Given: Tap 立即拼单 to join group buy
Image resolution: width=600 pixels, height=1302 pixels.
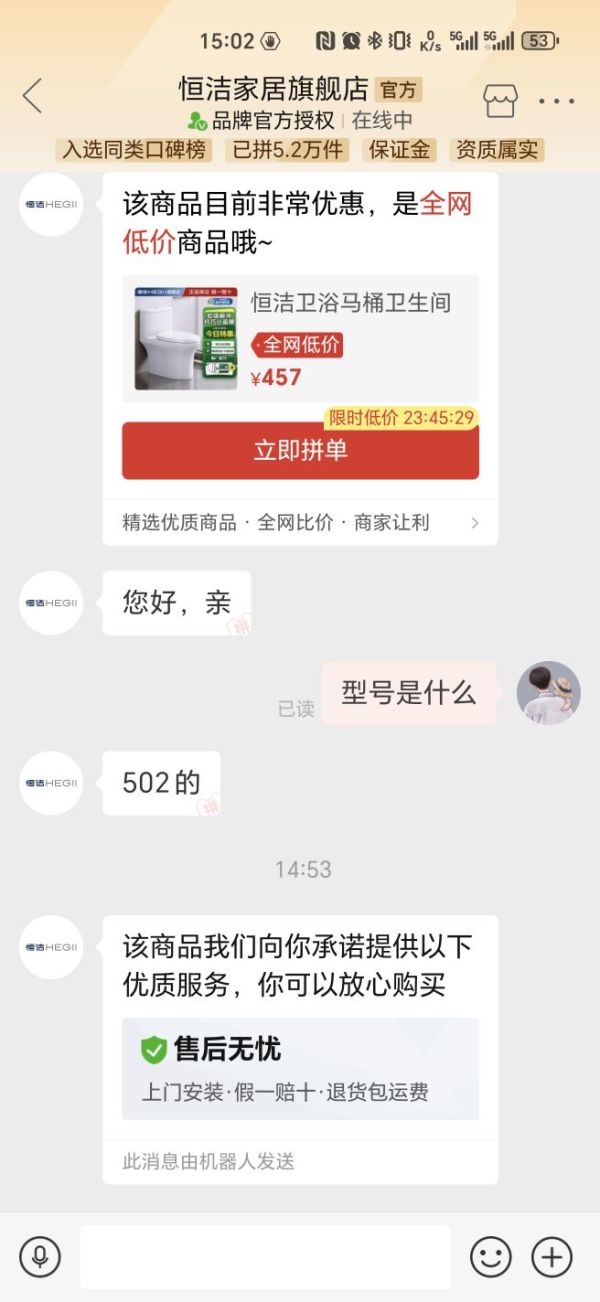Looking at the screenshot, I should [x=300, y=451].
